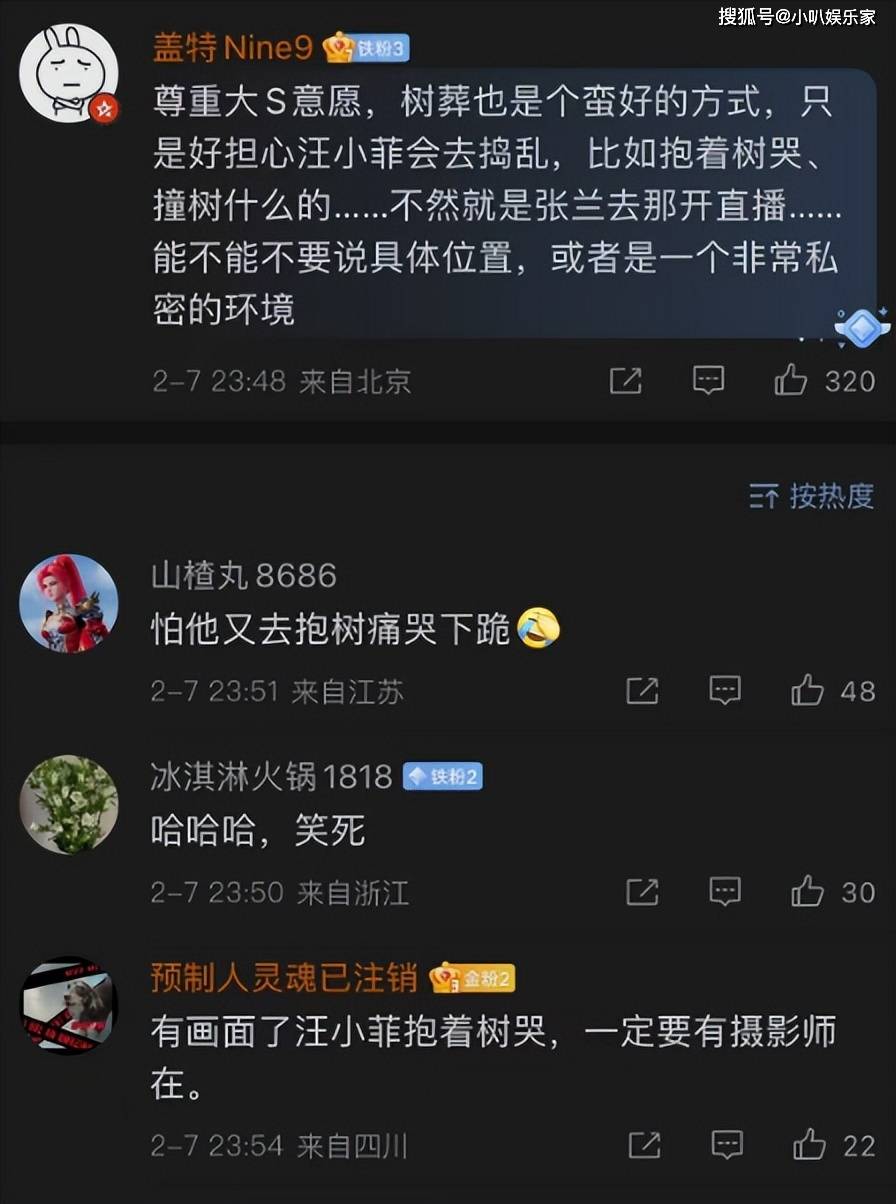Like 山楂丸8686's reply
896x1204 pixels.
(807, 690)
